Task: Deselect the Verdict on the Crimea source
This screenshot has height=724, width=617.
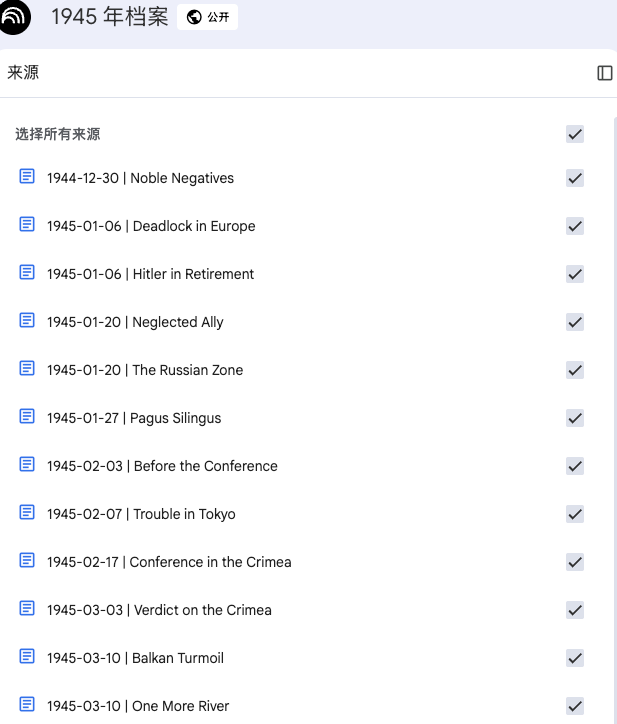Action: point(574,610)
